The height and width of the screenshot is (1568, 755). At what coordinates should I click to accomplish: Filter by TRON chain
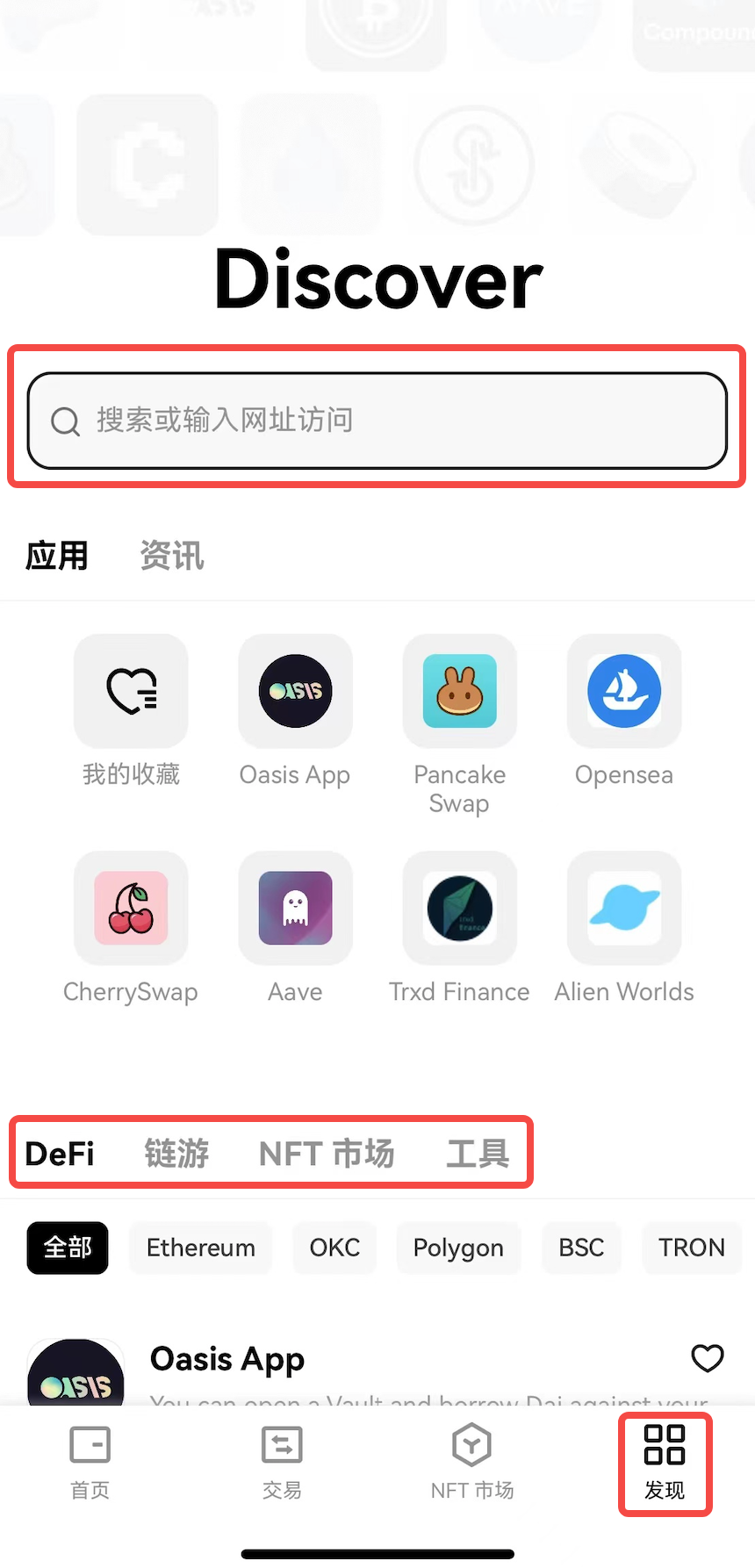(692, 1248)
